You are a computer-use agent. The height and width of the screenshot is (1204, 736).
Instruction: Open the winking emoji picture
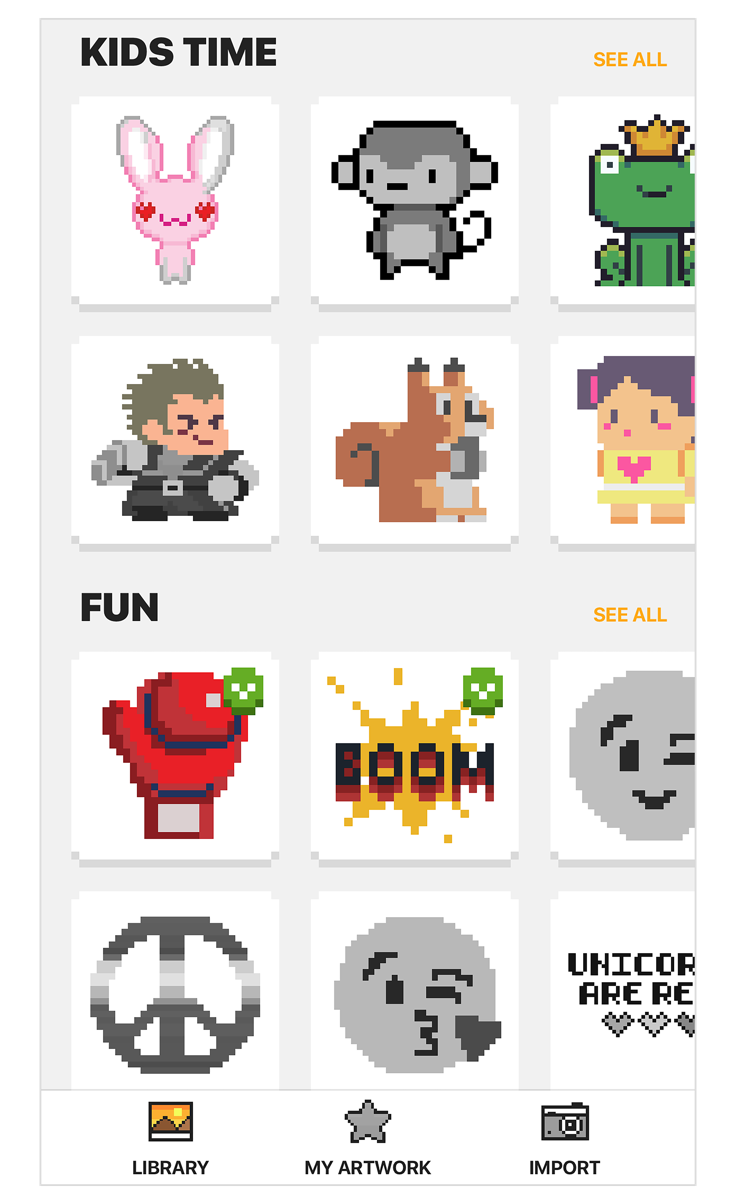coord(625,756)
